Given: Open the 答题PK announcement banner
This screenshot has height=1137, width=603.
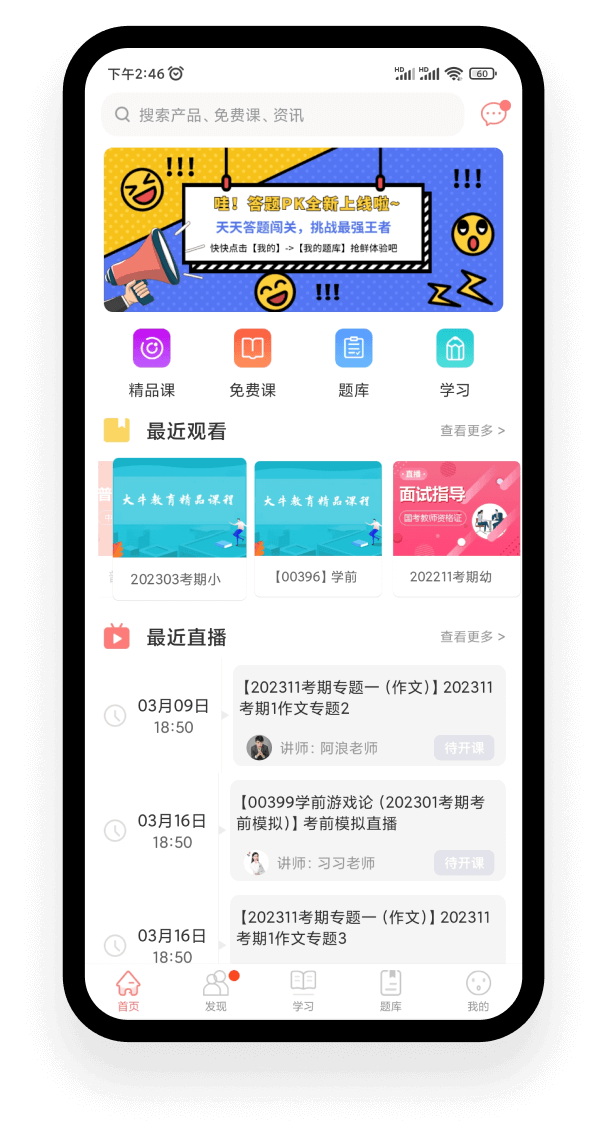Looking at the screenshot, I should coord(303,230).
